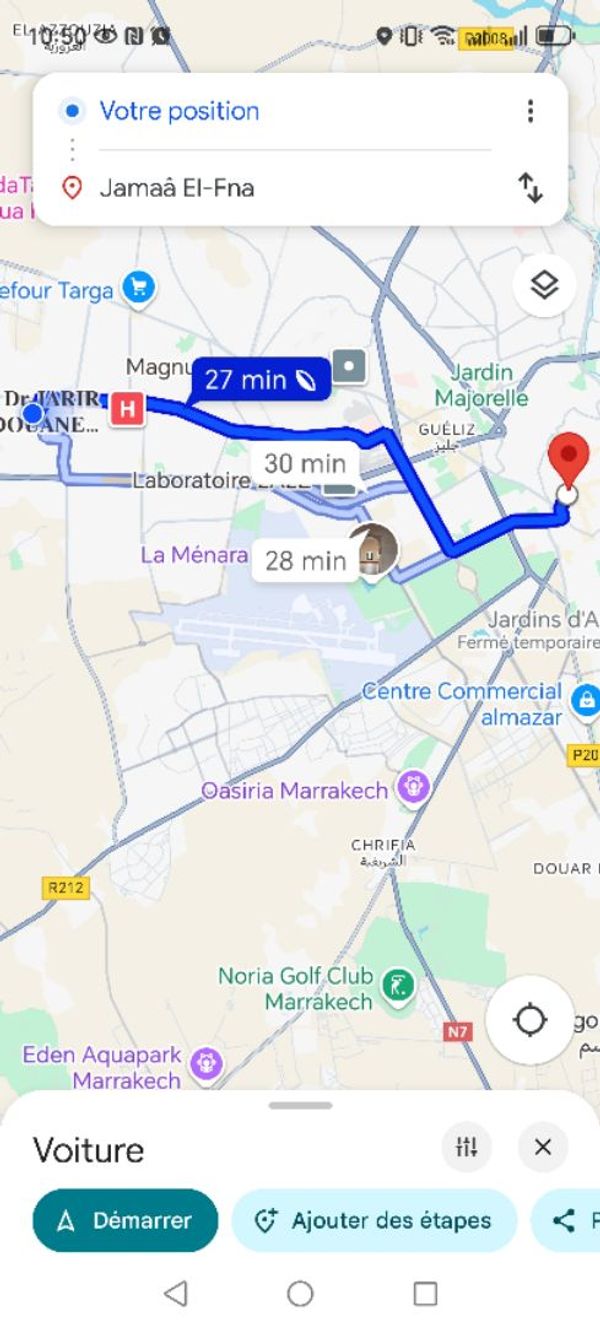Go back using the system back button
600x1325 pixels.
click(175, 1293)
